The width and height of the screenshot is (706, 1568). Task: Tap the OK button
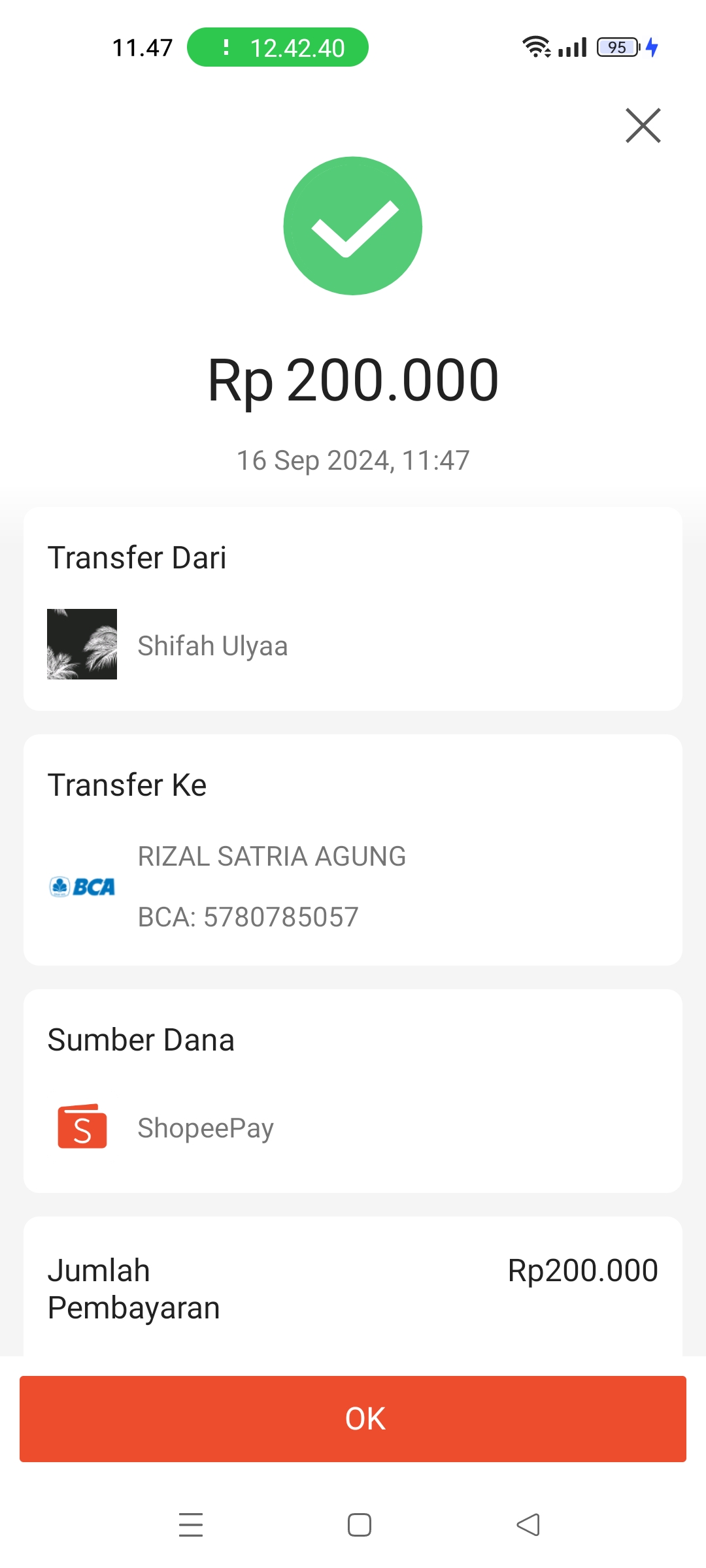point(353,1418)
